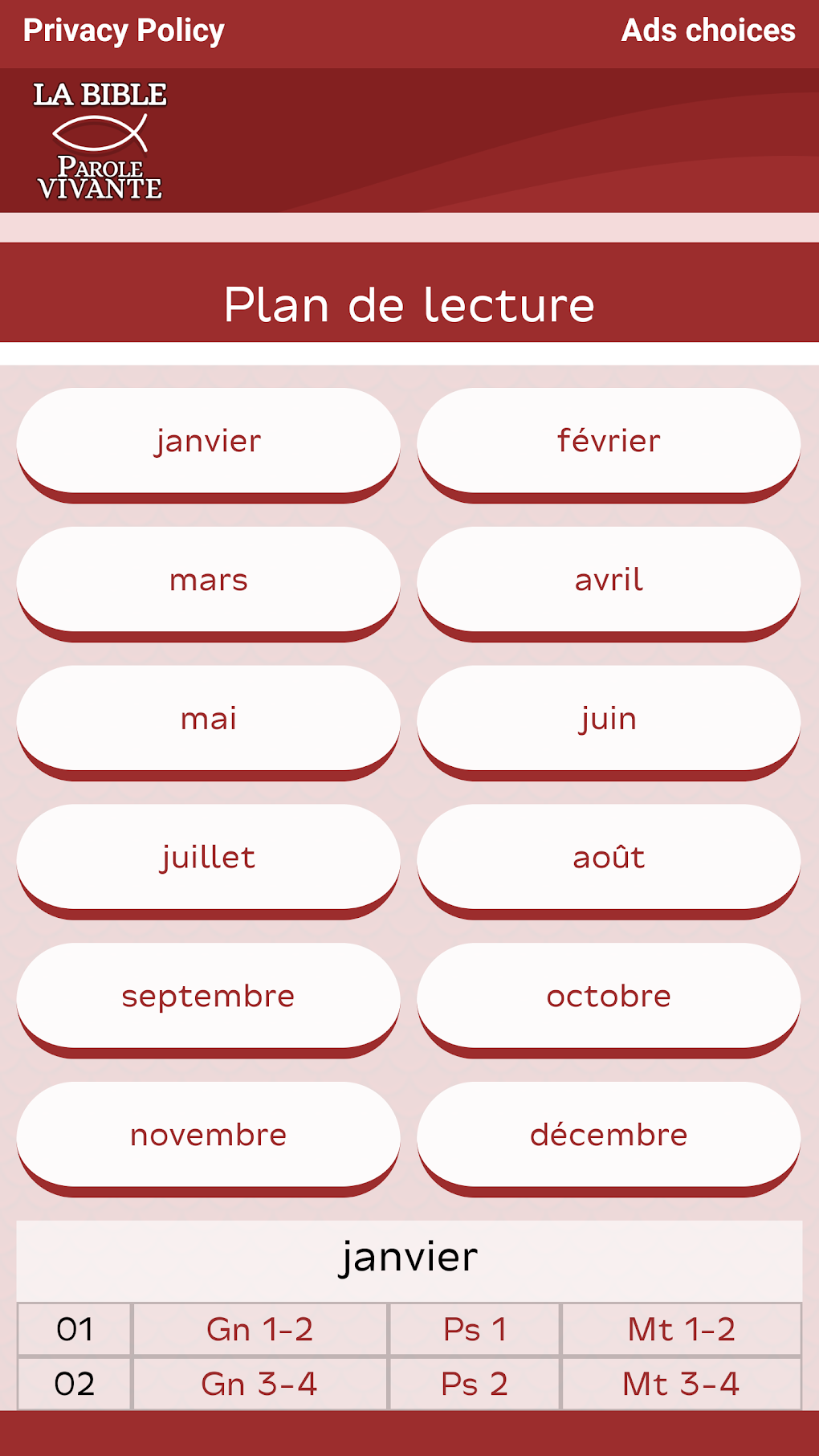Go to Gn 3-4 passage
Screen dimensions: 819x1456
coord(259,1384)
